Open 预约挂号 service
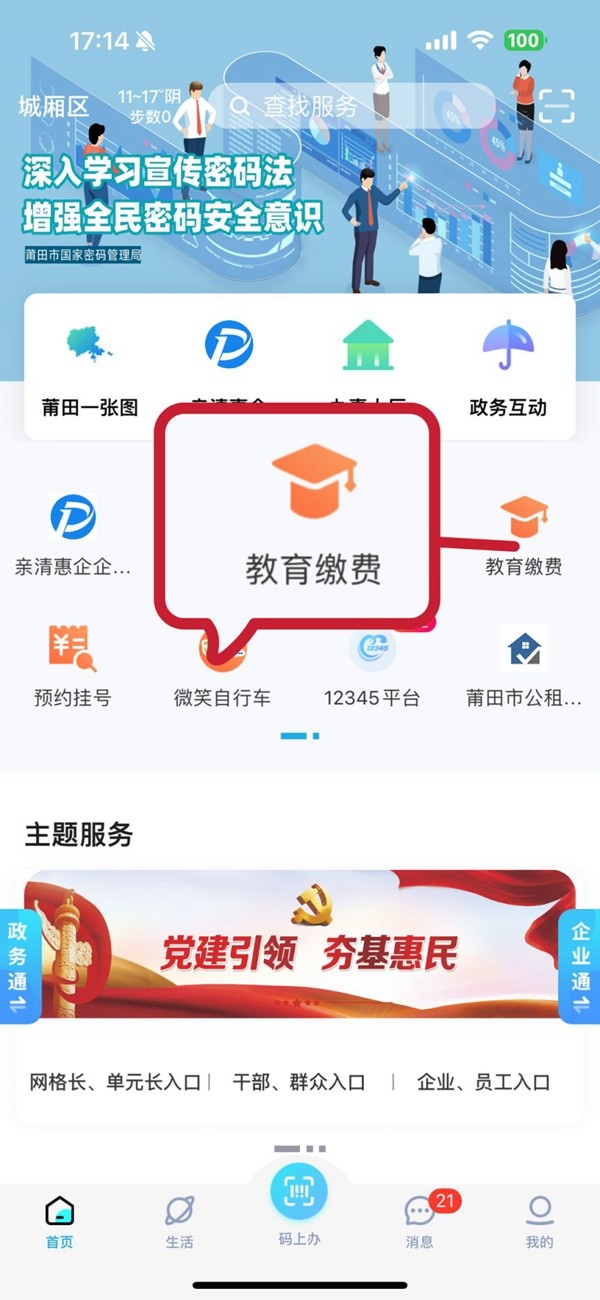The height and width of the screenshot is (1300, 600). tap(72, 665)
